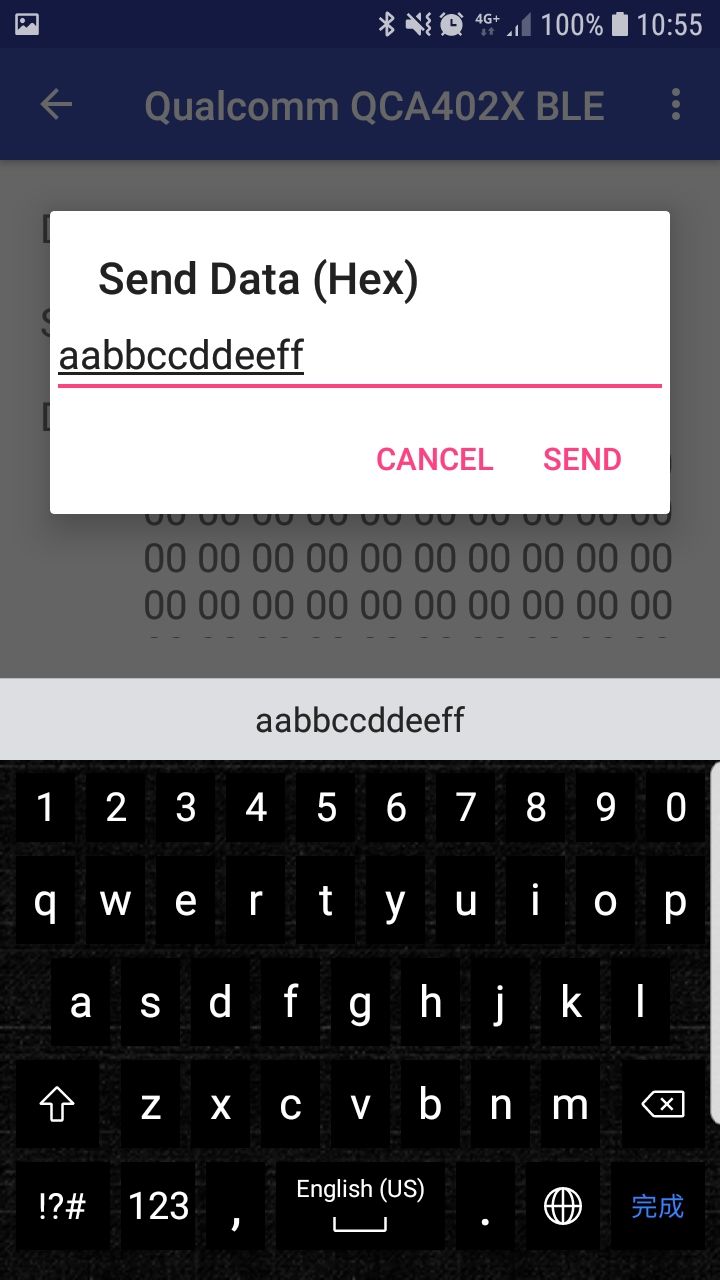Tap the blue 完成 done key
720x1280 pixels.
tap(657, 1206)
